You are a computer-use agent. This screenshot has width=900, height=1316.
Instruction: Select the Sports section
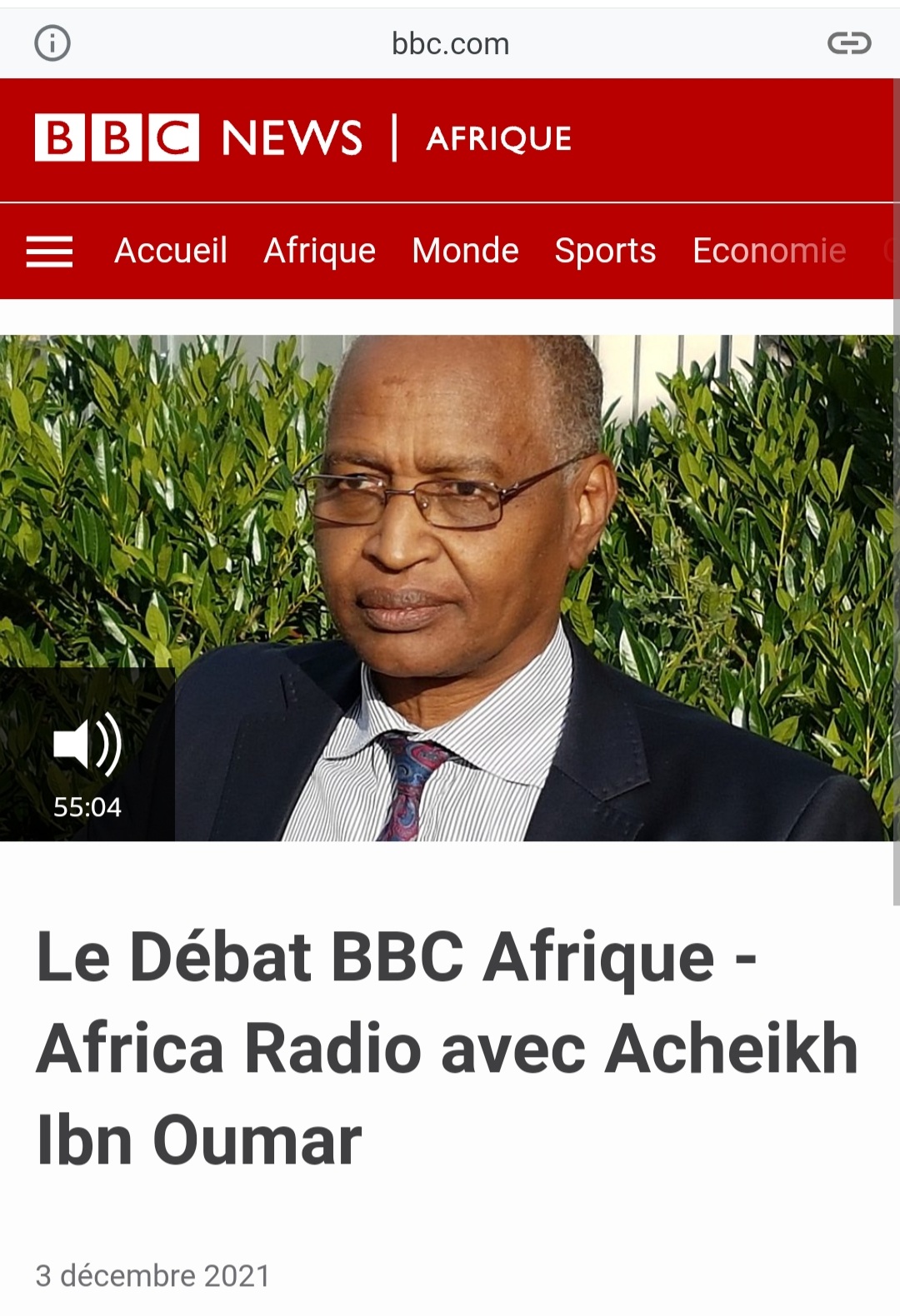point(605,251)
